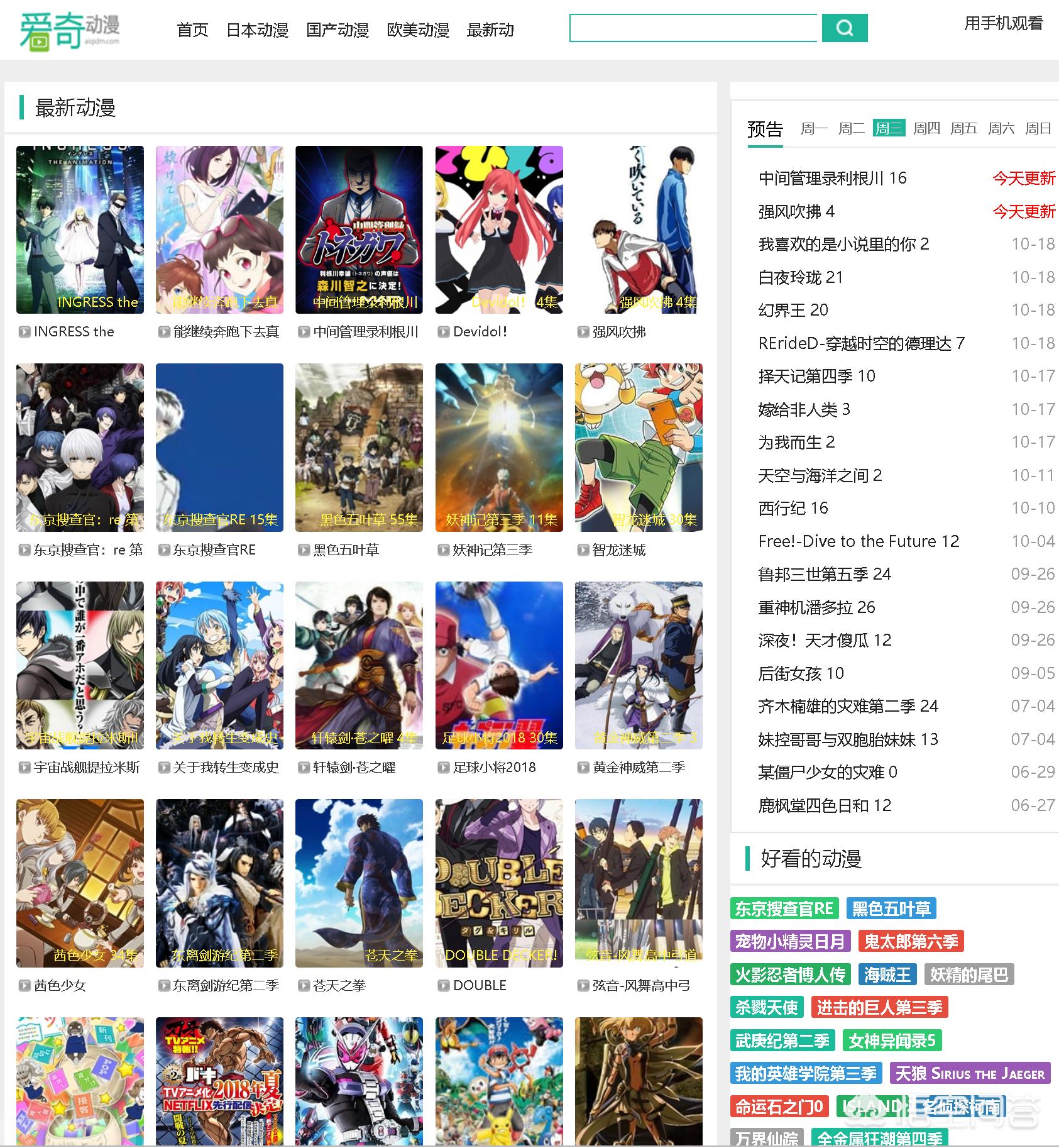
Task: Click inside the search input field
Action: 691,28
